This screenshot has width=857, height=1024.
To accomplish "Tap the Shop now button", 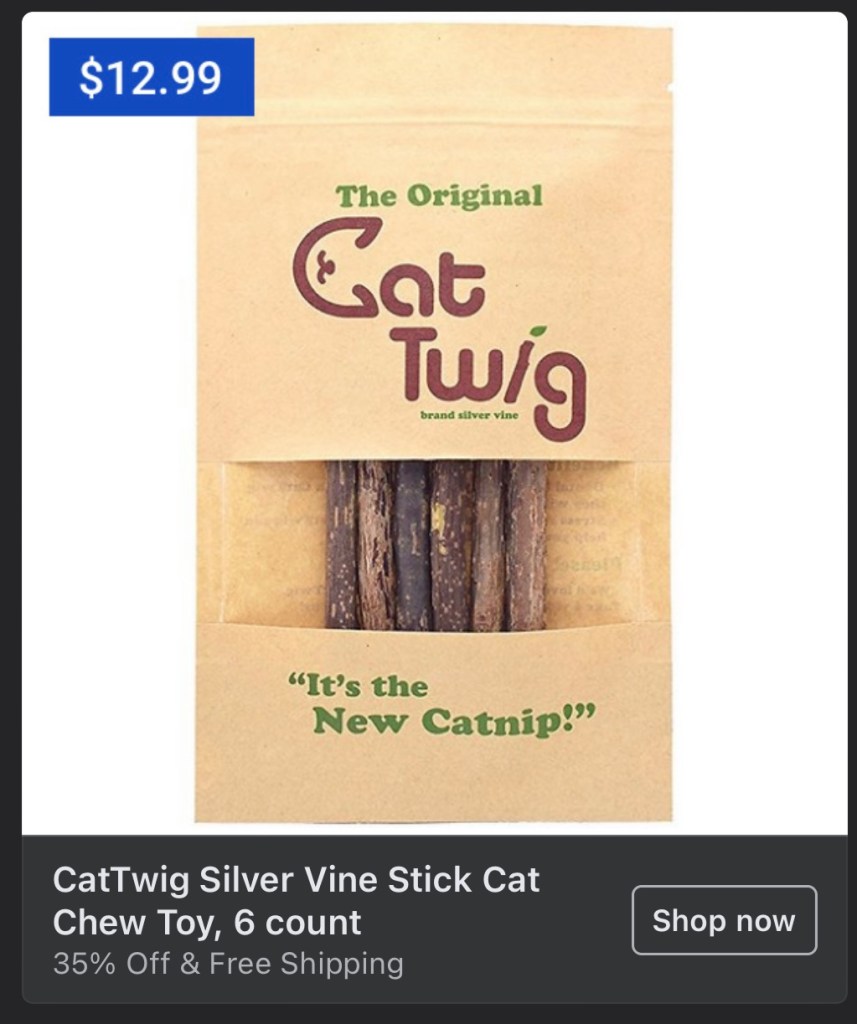I will (x=724, y=920).
